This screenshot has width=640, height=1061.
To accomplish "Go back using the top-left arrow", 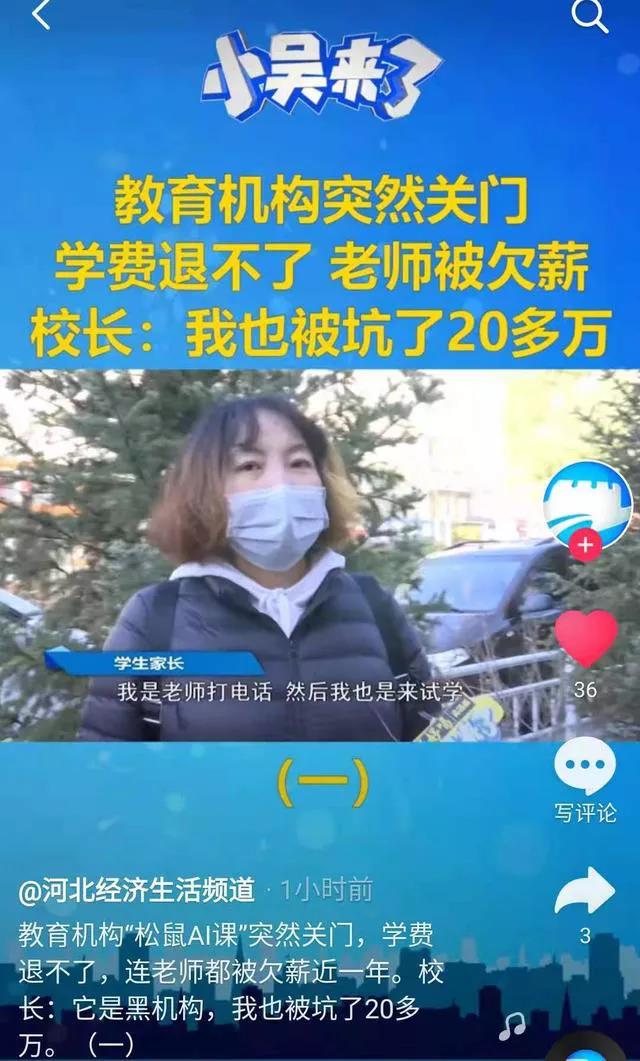I will [x=41, y=15].
